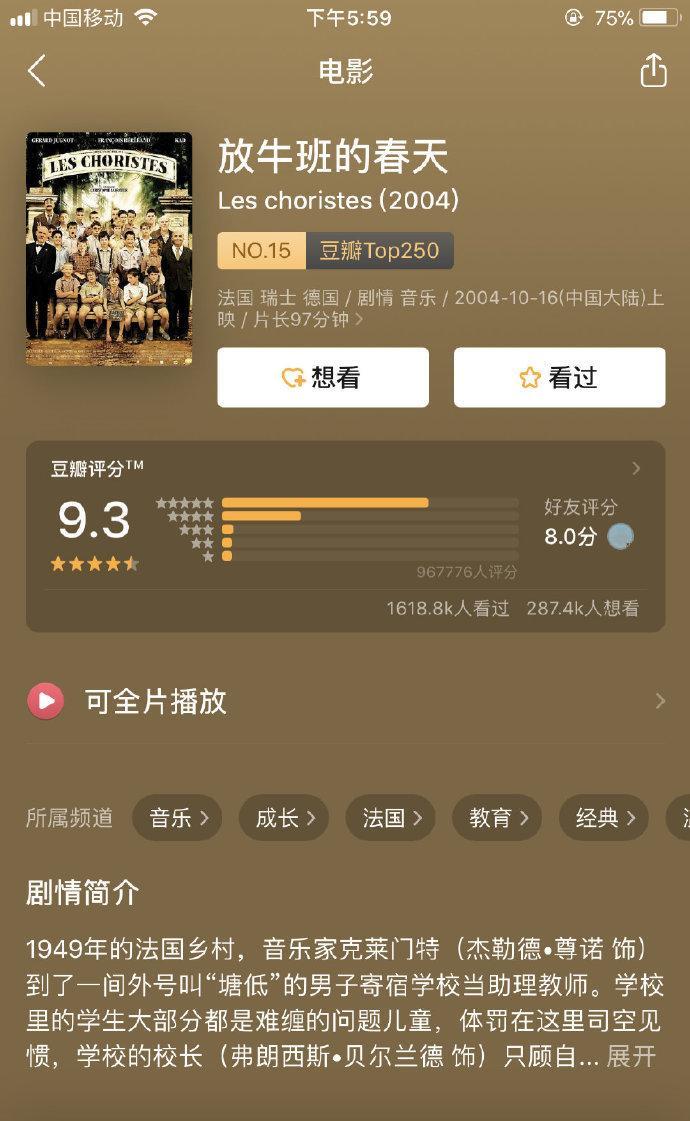Select the 法国 channel chip

pos(391,818)
